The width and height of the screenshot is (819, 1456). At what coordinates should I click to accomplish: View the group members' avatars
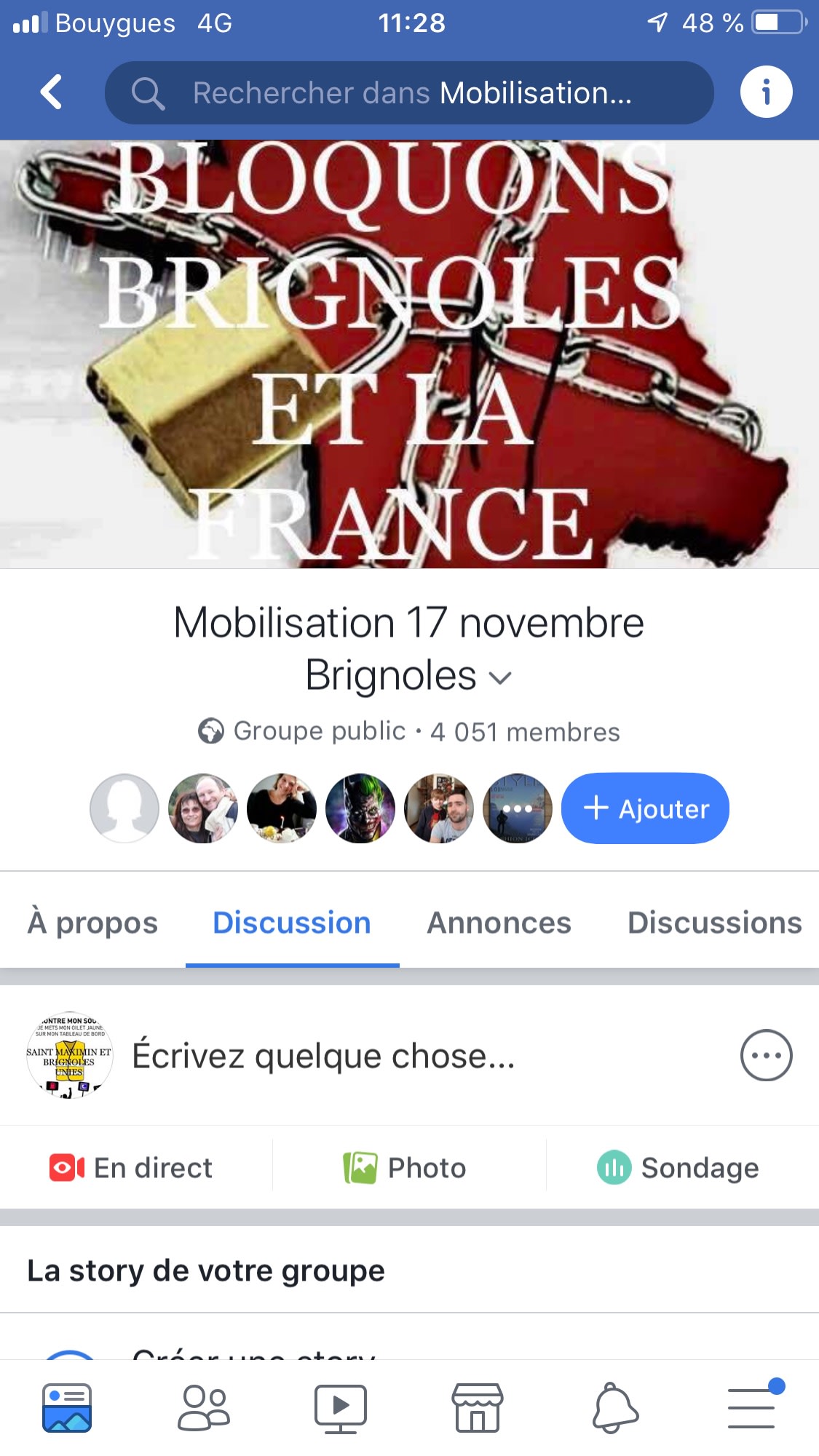[x=320, y=808]
